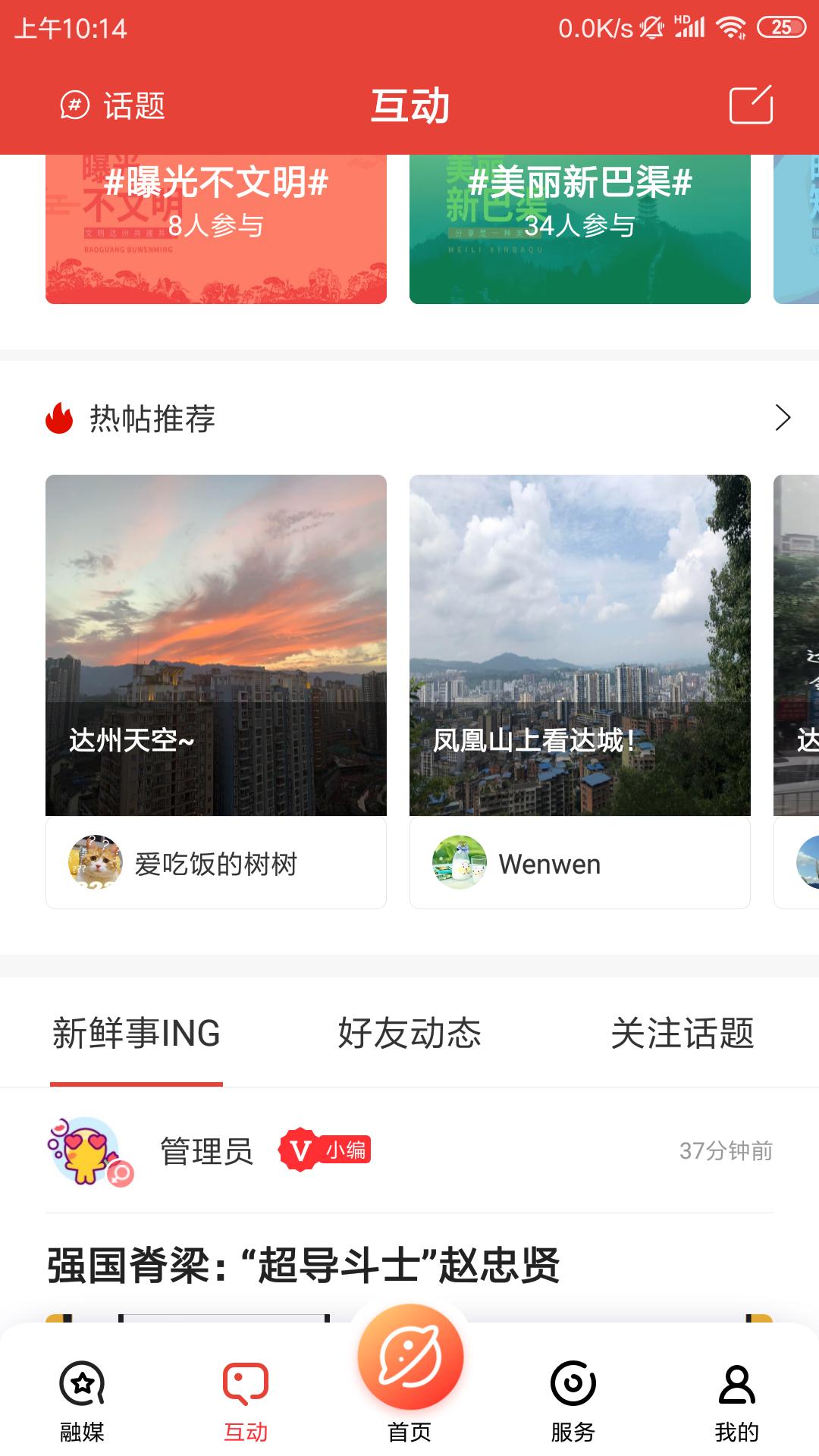The width and height of the screenshot is (819, 1456).
Task: Expand 热帖推荐 with the arrow
Action: click(x=783, y=418)
